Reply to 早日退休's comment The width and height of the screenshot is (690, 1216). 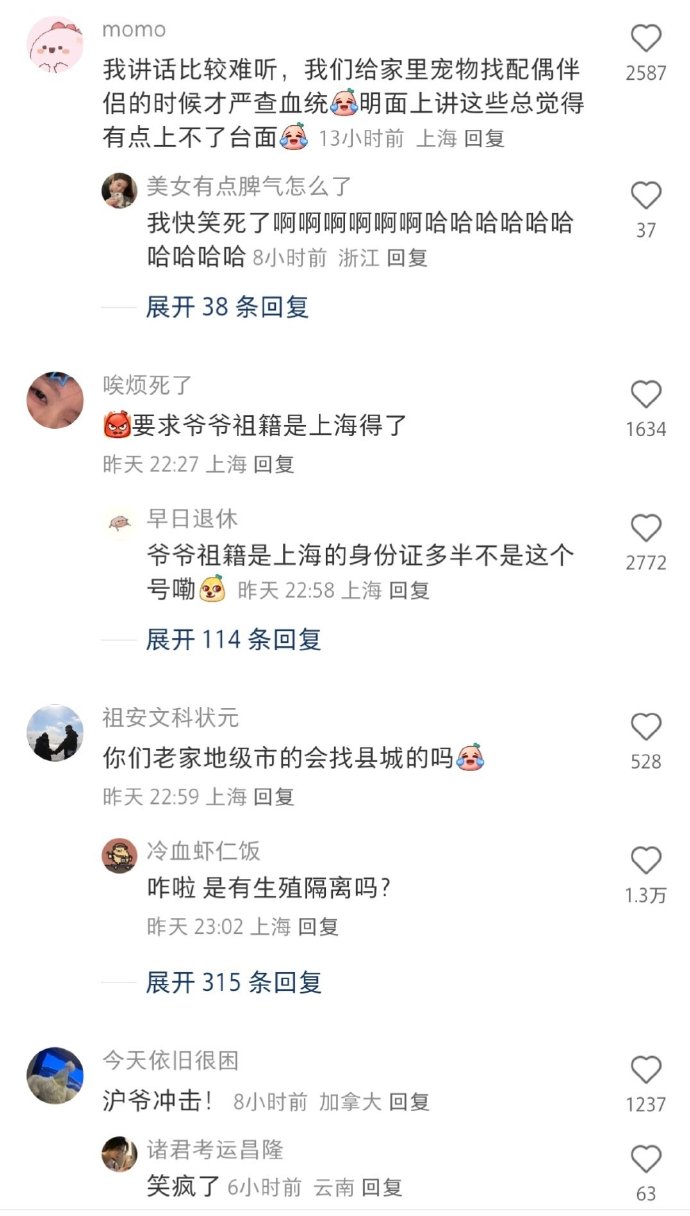tap(409, 590)
